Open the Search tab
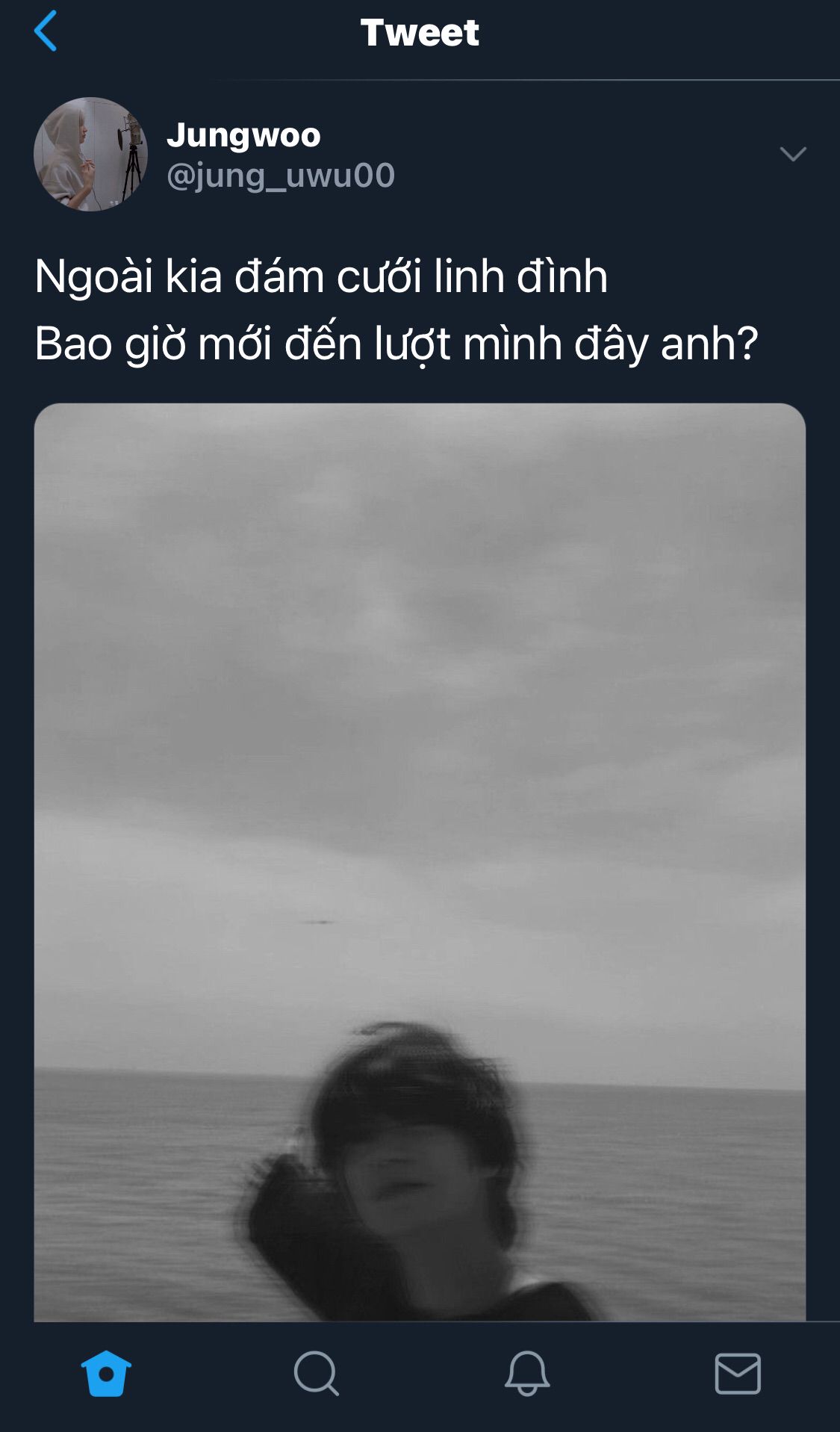 click(x=317, y=1373)
